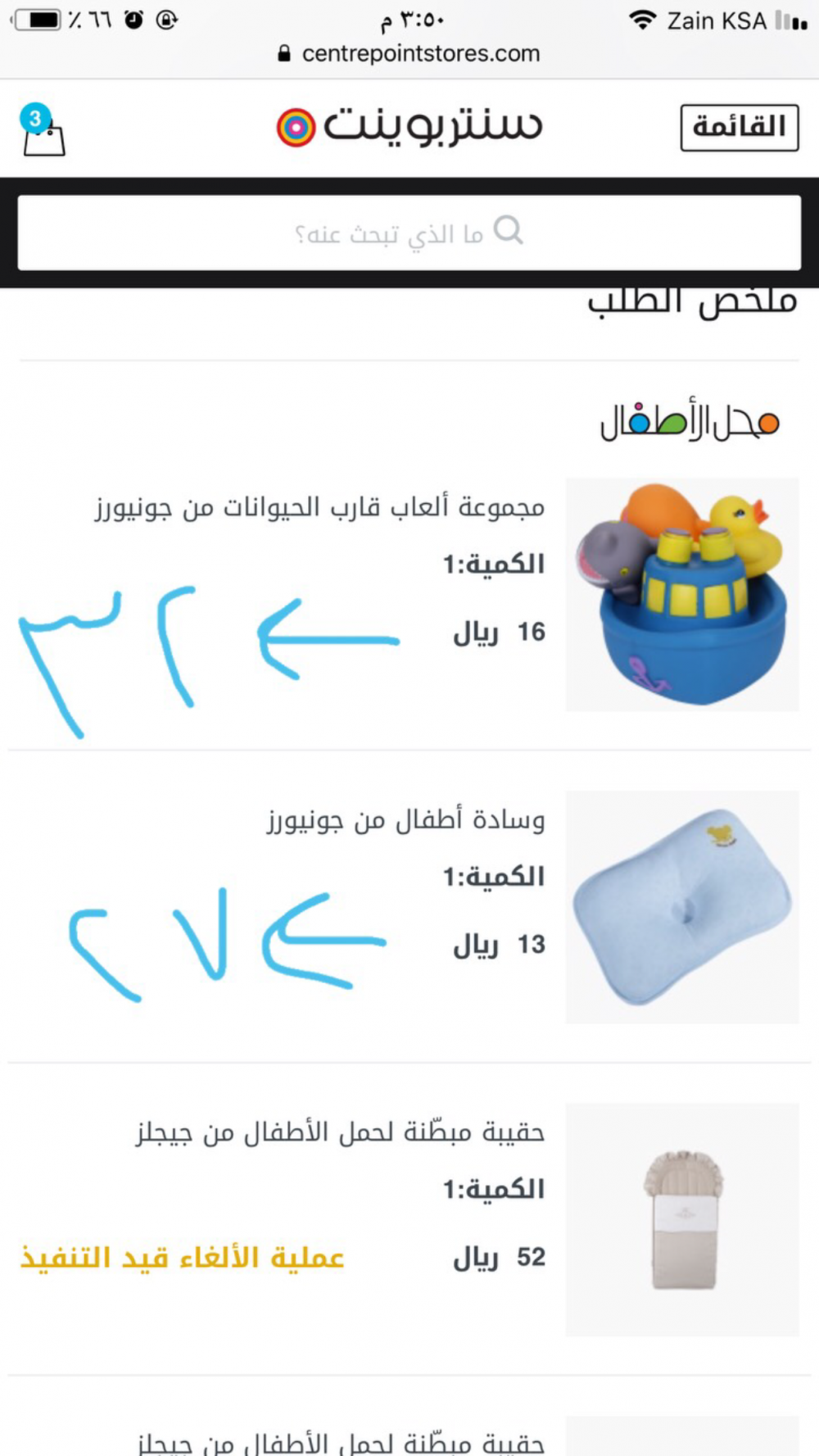Open the القائمة menu button
The width and height of the screenshot is (819, 1456).
tap(739, 128)
